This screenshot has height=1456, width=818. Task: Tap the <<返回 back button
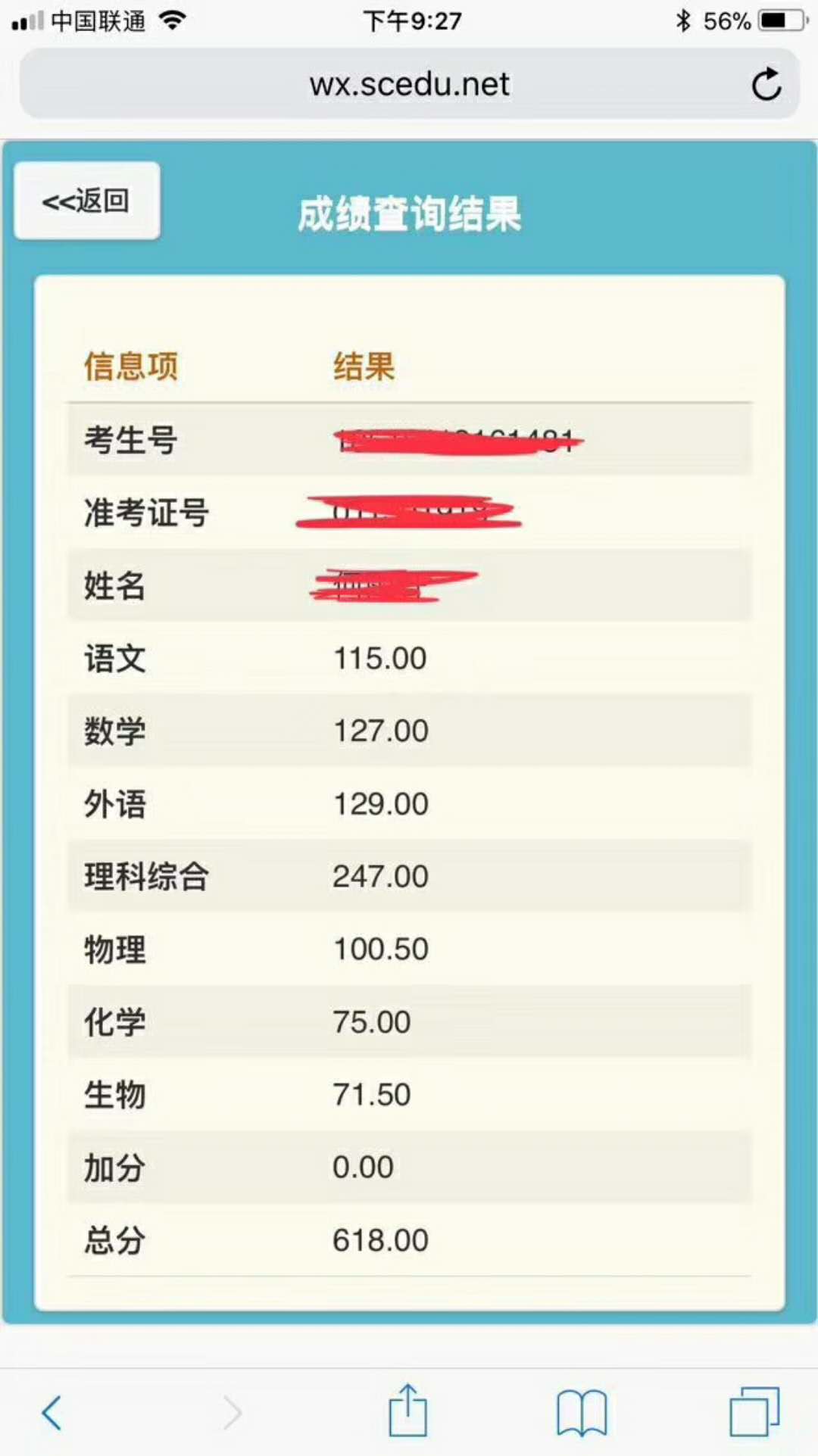(86, 201)
